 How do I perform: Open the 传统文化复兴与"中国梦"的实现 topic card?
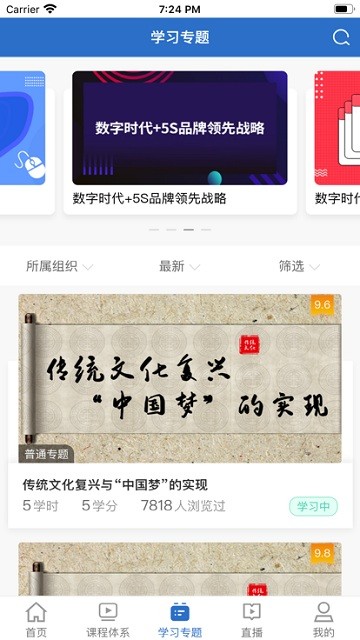pos(180,411)
